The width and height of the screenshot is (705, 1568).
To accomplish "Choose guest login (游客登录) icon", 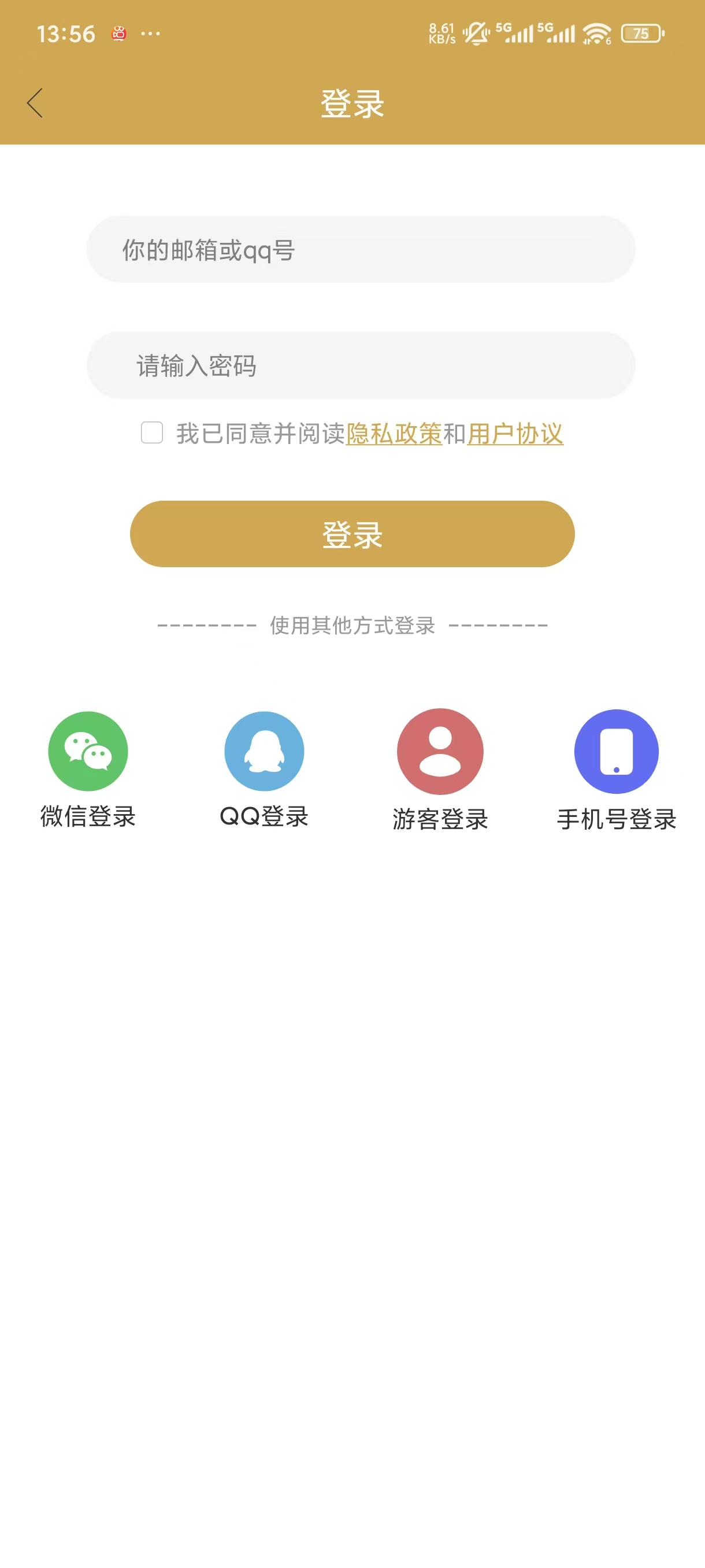I will point(440,750).
